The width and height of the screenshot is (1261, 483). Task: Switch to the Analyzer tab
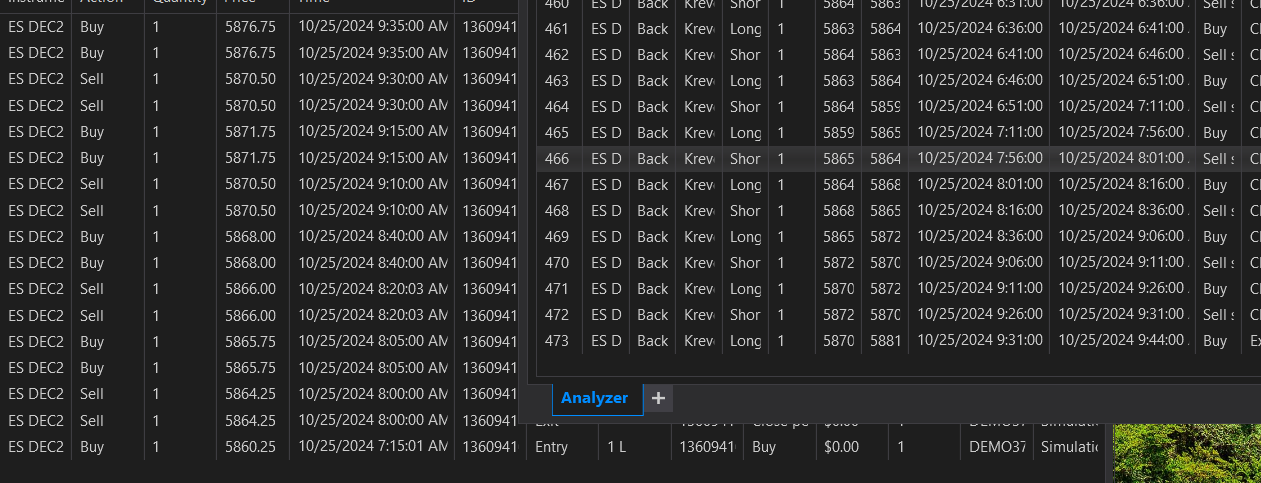594,398
